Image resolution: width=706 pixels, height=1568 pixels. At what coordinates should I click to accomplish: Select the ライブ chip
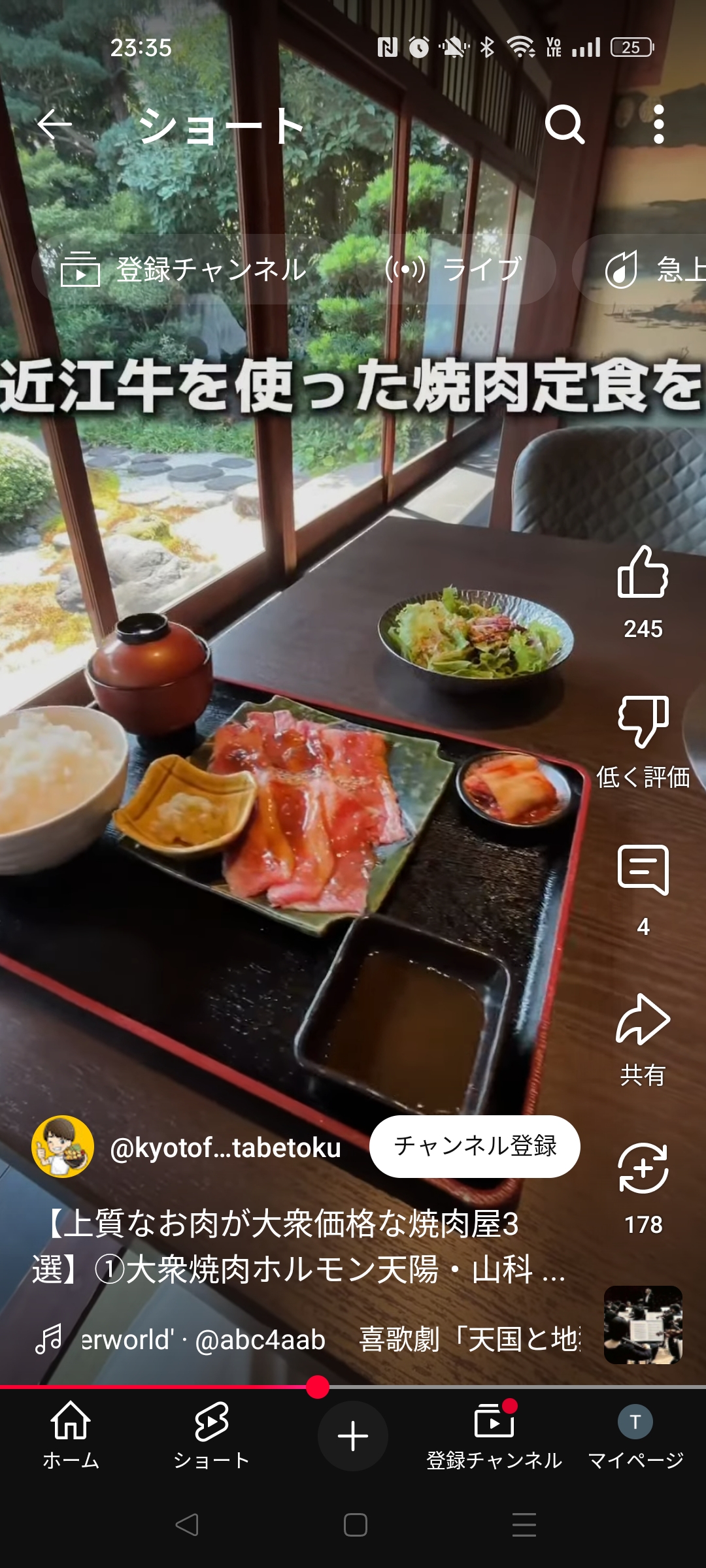point(453,269)
